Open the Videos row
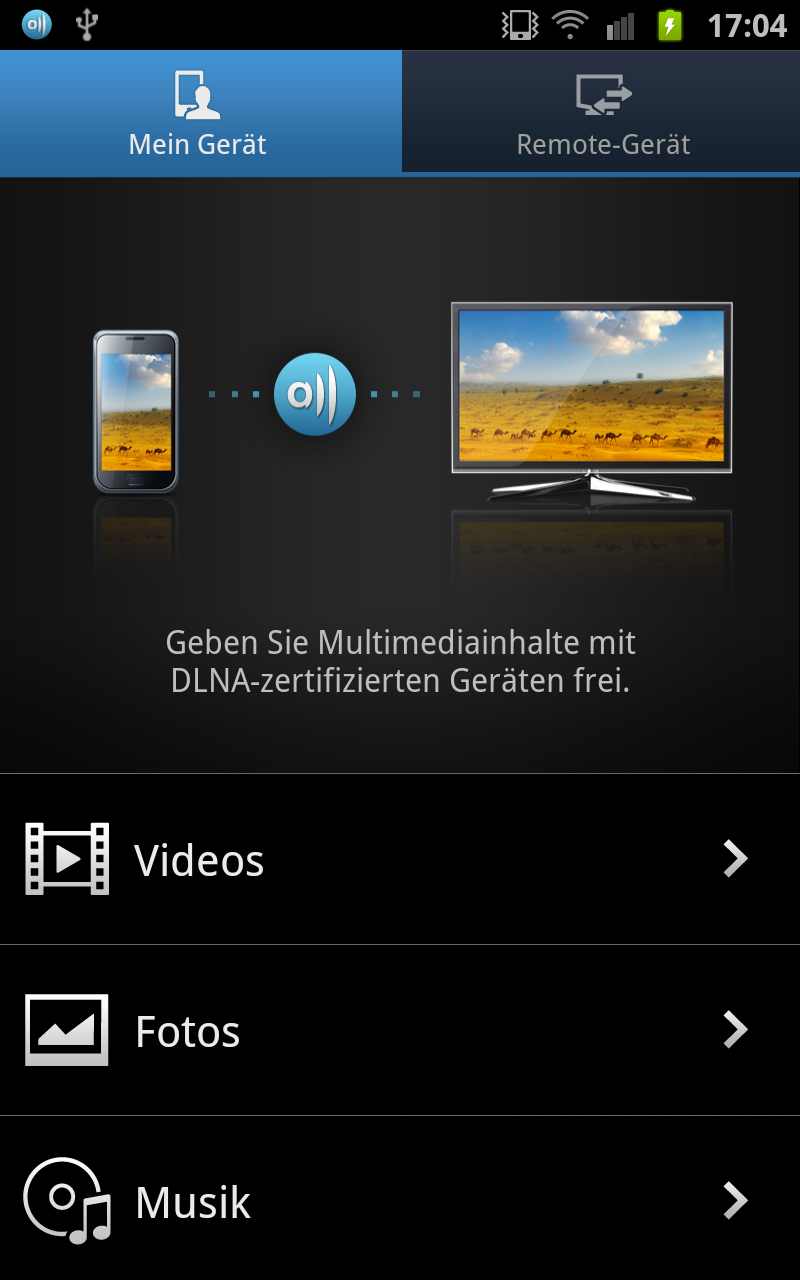Image resolution: width=800 pixels, height=1280 pixels. pos(399,859)
